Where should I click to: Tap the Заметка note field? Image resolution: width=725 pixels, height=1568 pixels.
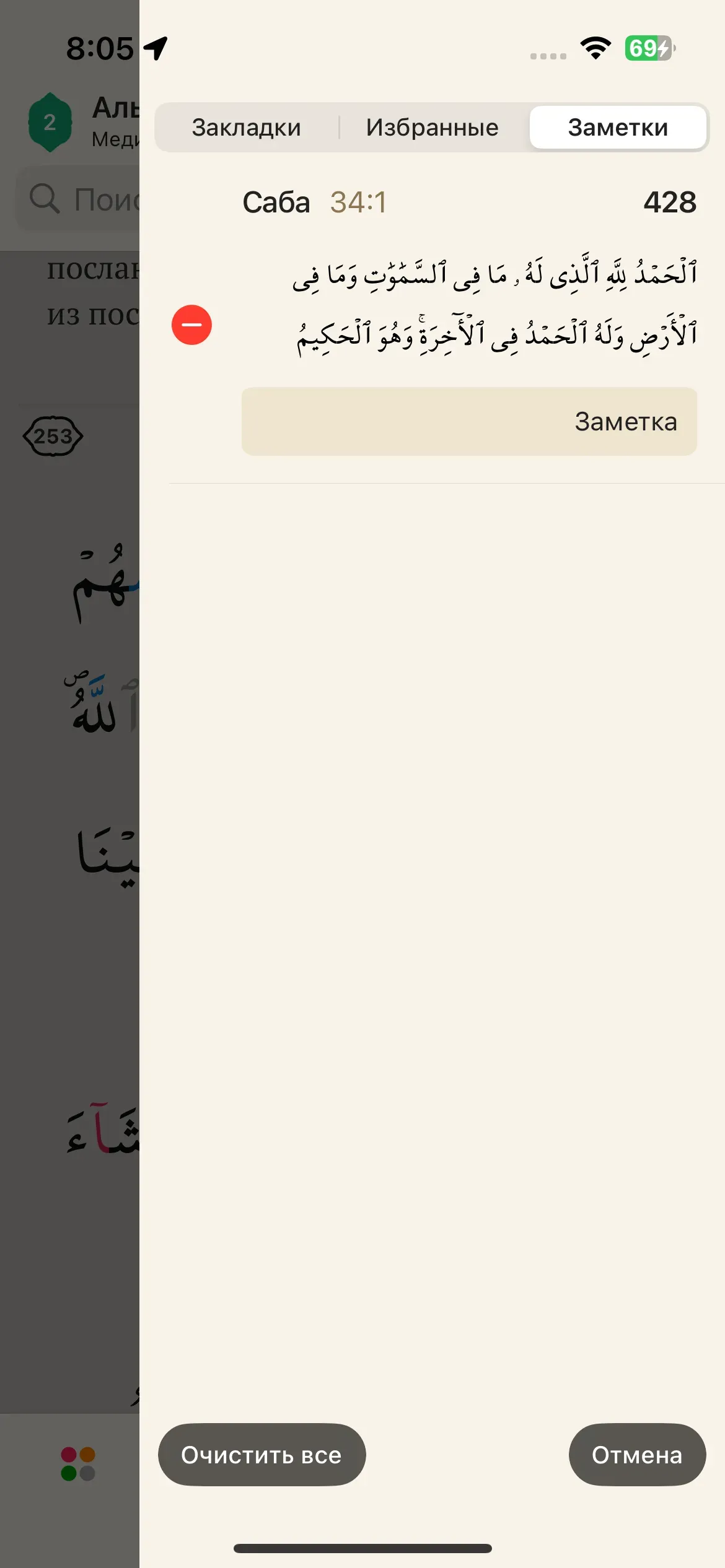(x=469, y=422)
